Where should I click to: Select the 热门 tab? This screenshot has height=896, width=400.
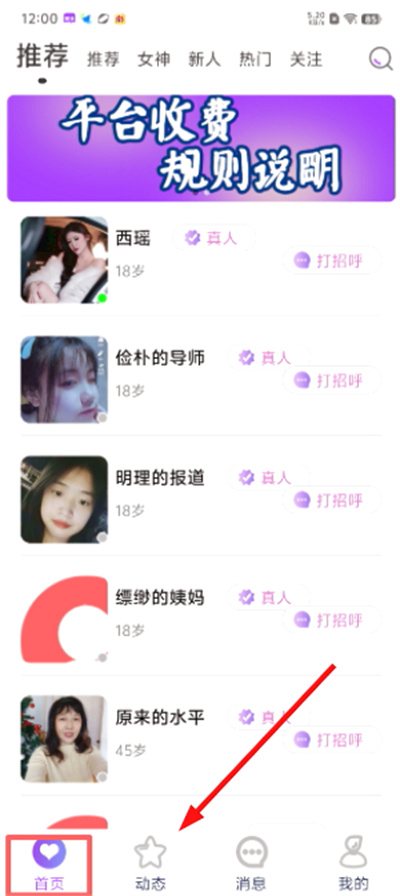255,59
